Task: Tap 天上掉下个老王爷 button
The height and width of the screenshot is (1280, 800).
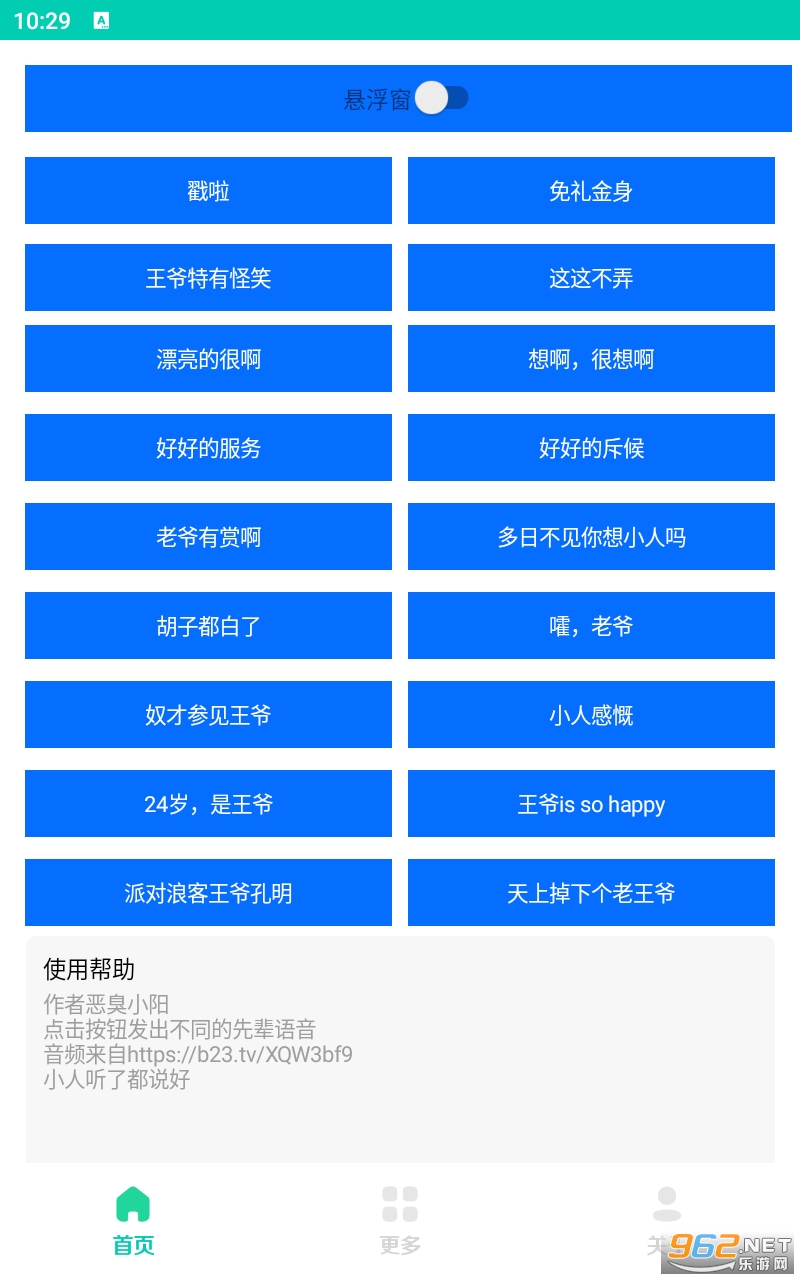Action: [591, 893]
